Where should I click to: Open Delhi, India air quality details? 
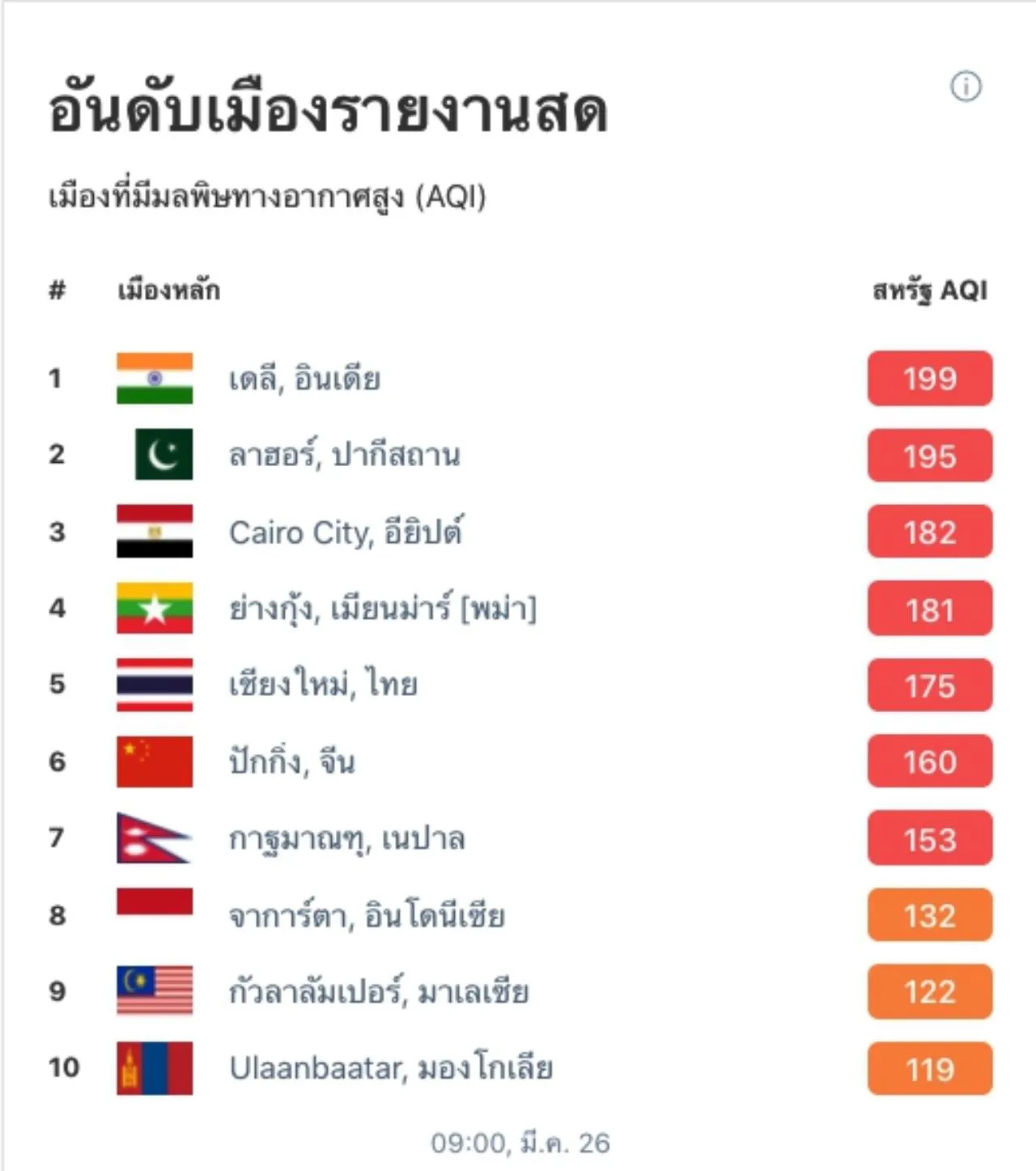pos(304,379)
